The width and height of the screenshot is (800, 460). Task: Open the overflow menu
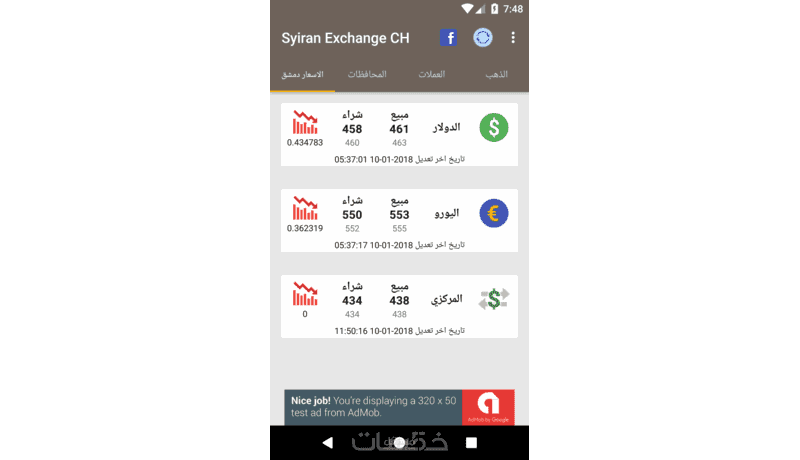pos(514,38)
